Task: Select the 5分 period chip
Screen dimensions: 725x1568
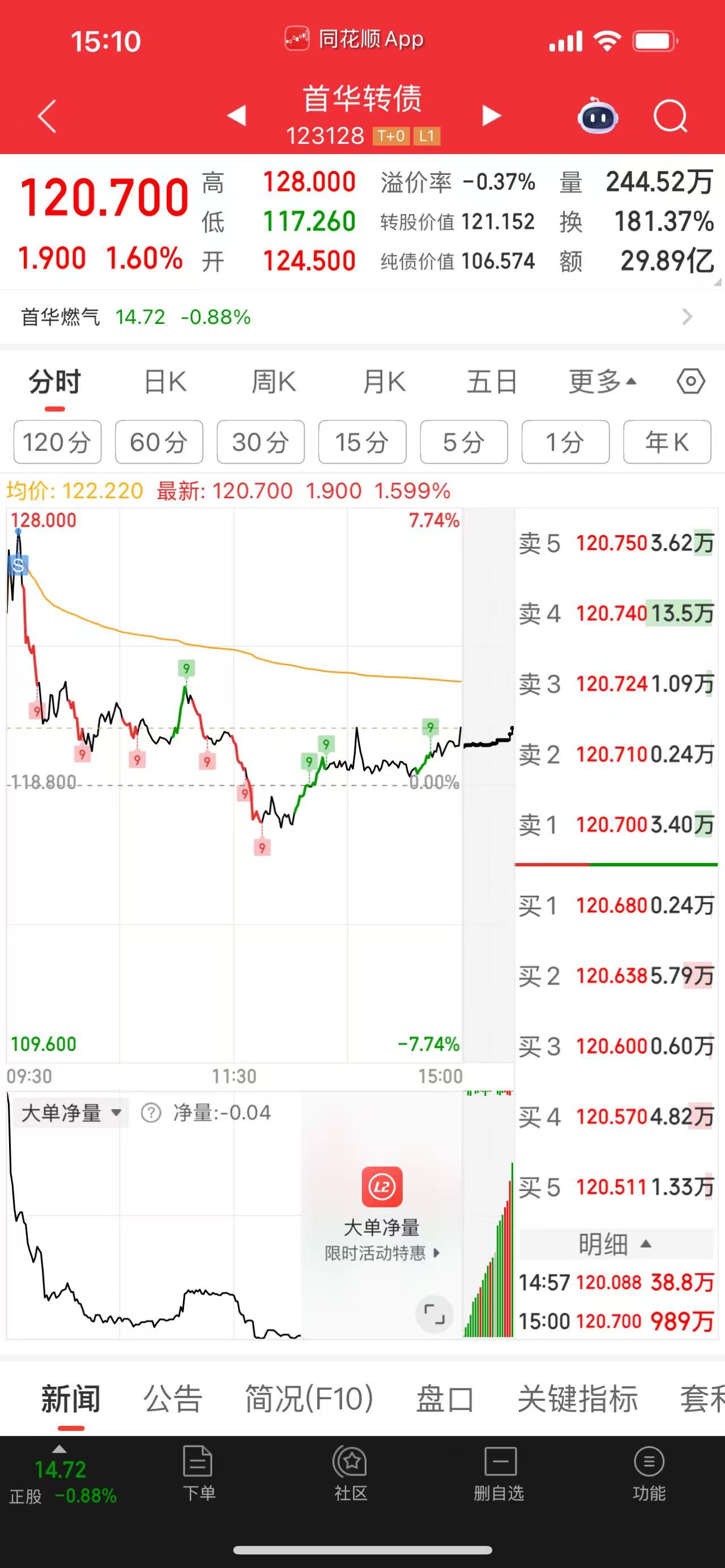Action: coord(464,442)
